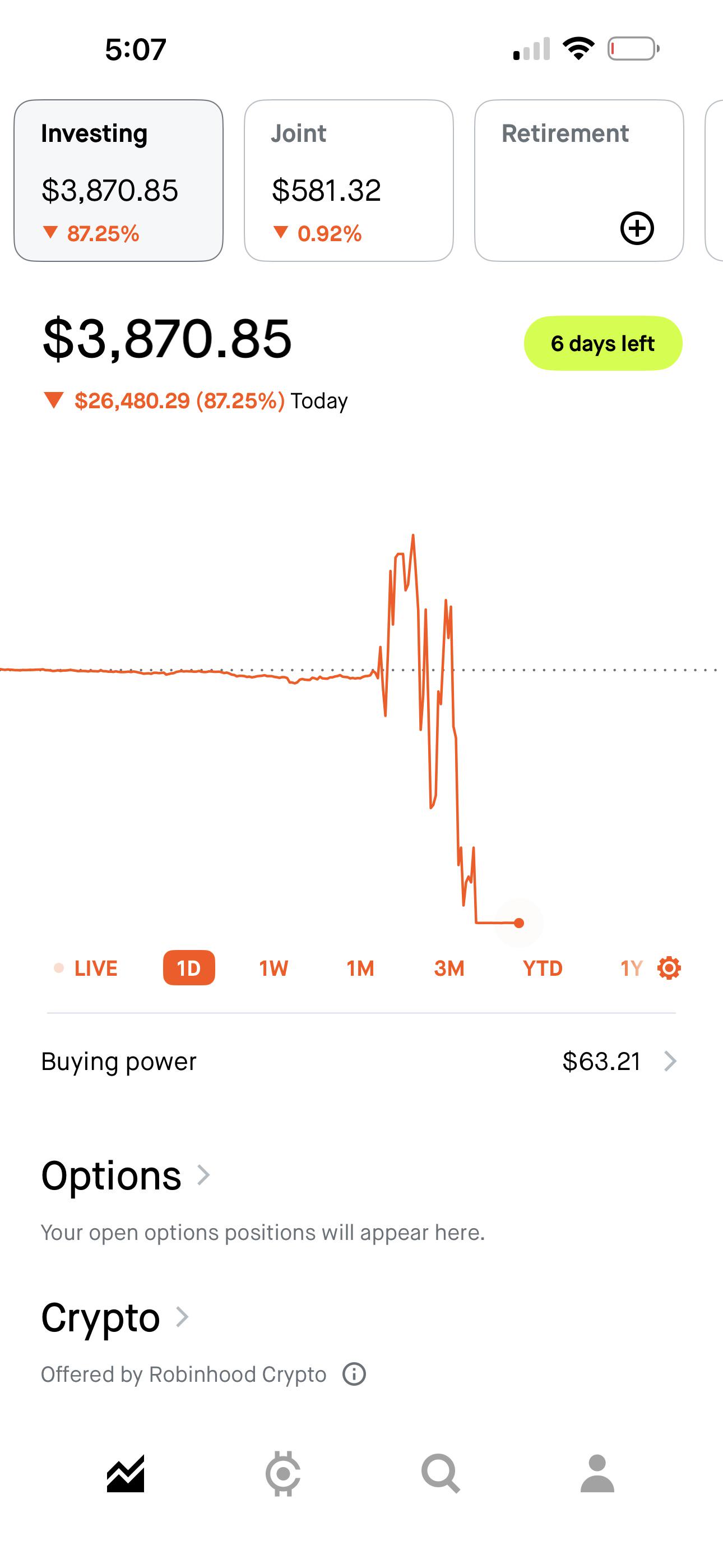Switch to the crypto tab in bottom bar

(x=283, y=1474)
